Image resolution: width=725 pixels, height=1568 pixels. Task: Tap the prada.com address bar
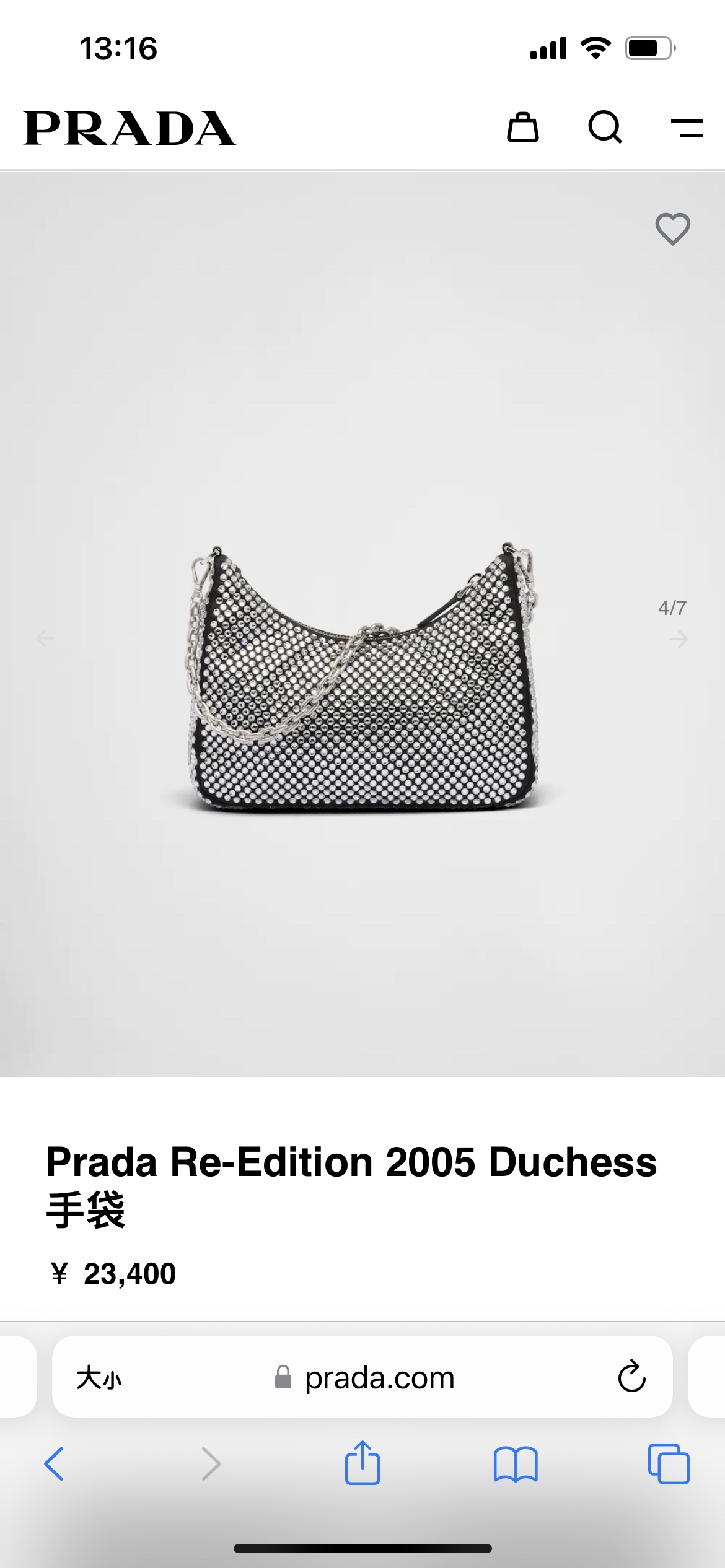379,1378
